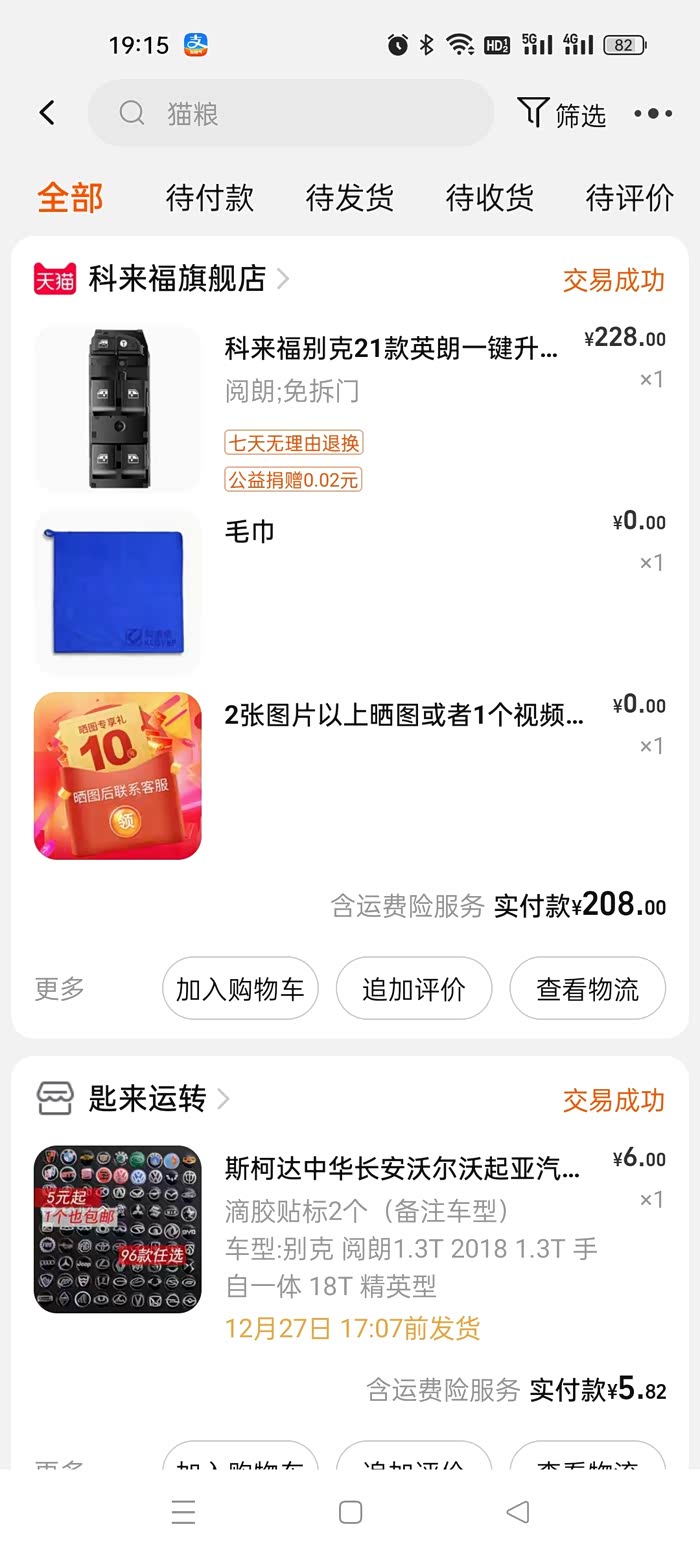Screen dimensions: 700x1555
Task: Switch to the 待评价 tab
Action: pyautogui.click(x=629, y=198)
